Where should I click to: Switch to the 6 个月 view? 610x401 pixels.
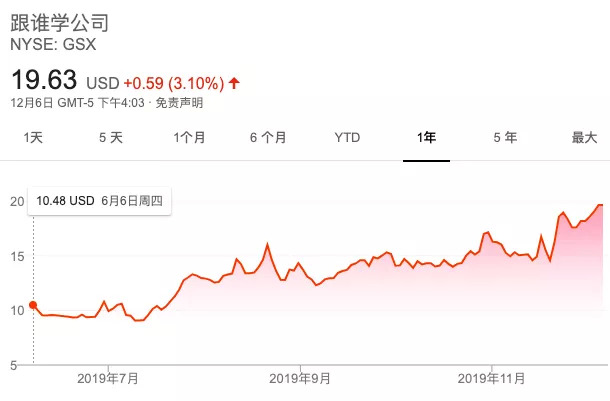click(268, 137)
